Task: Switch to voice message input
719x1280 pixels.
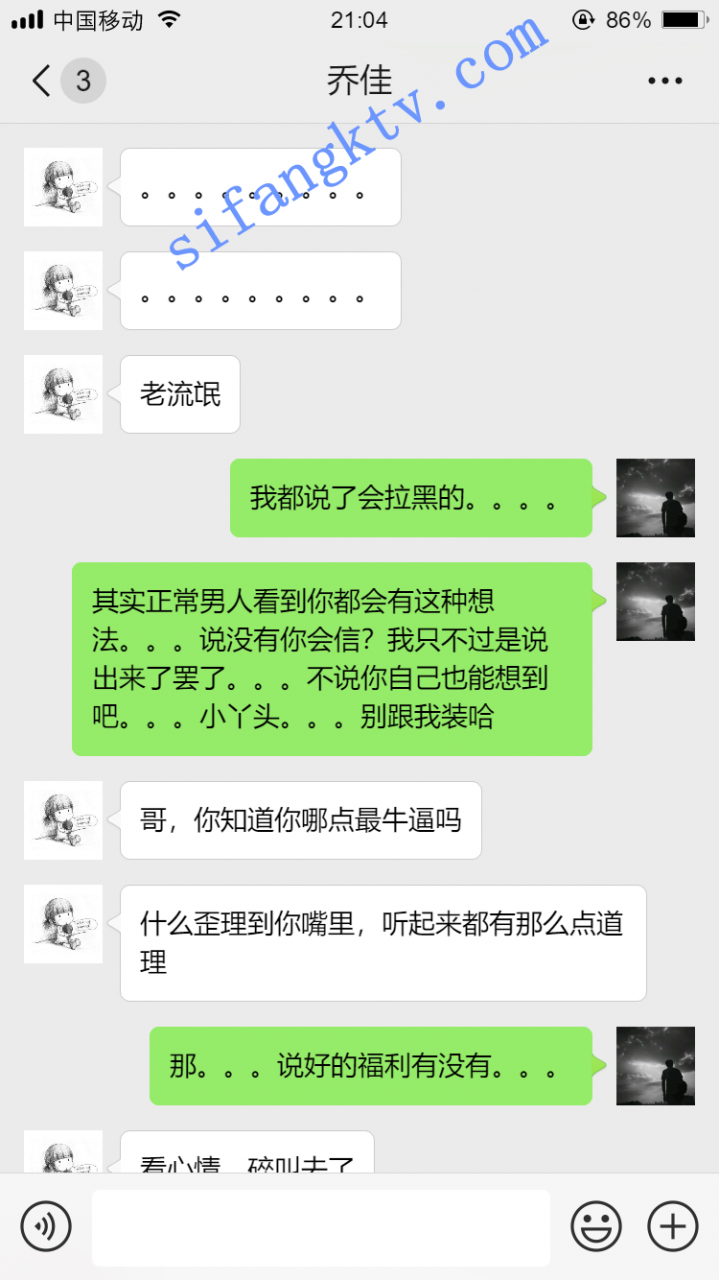Action: [46, 1226]
